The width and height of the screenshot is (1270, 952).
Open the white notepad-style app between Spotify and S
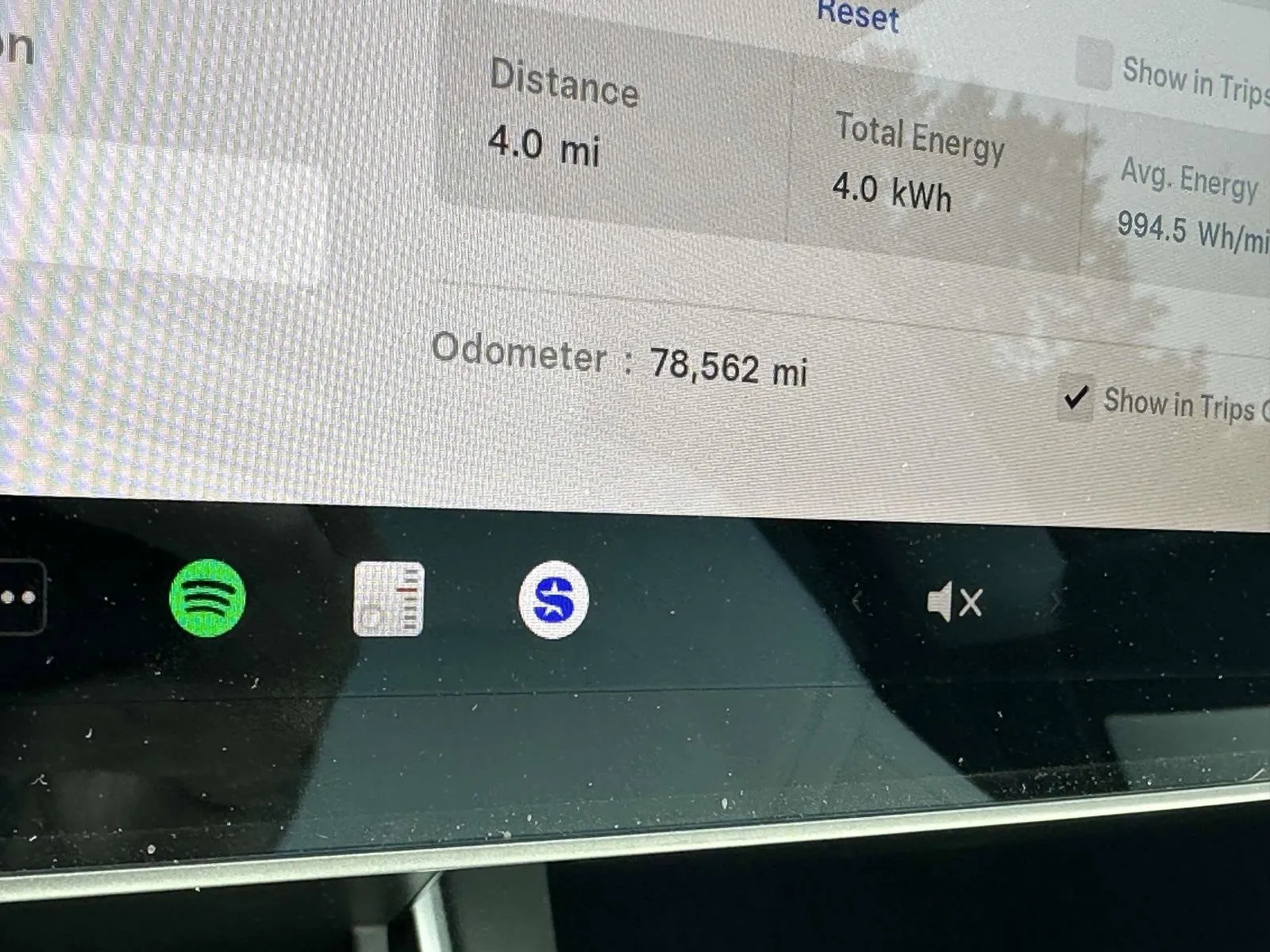coord(388,599)
